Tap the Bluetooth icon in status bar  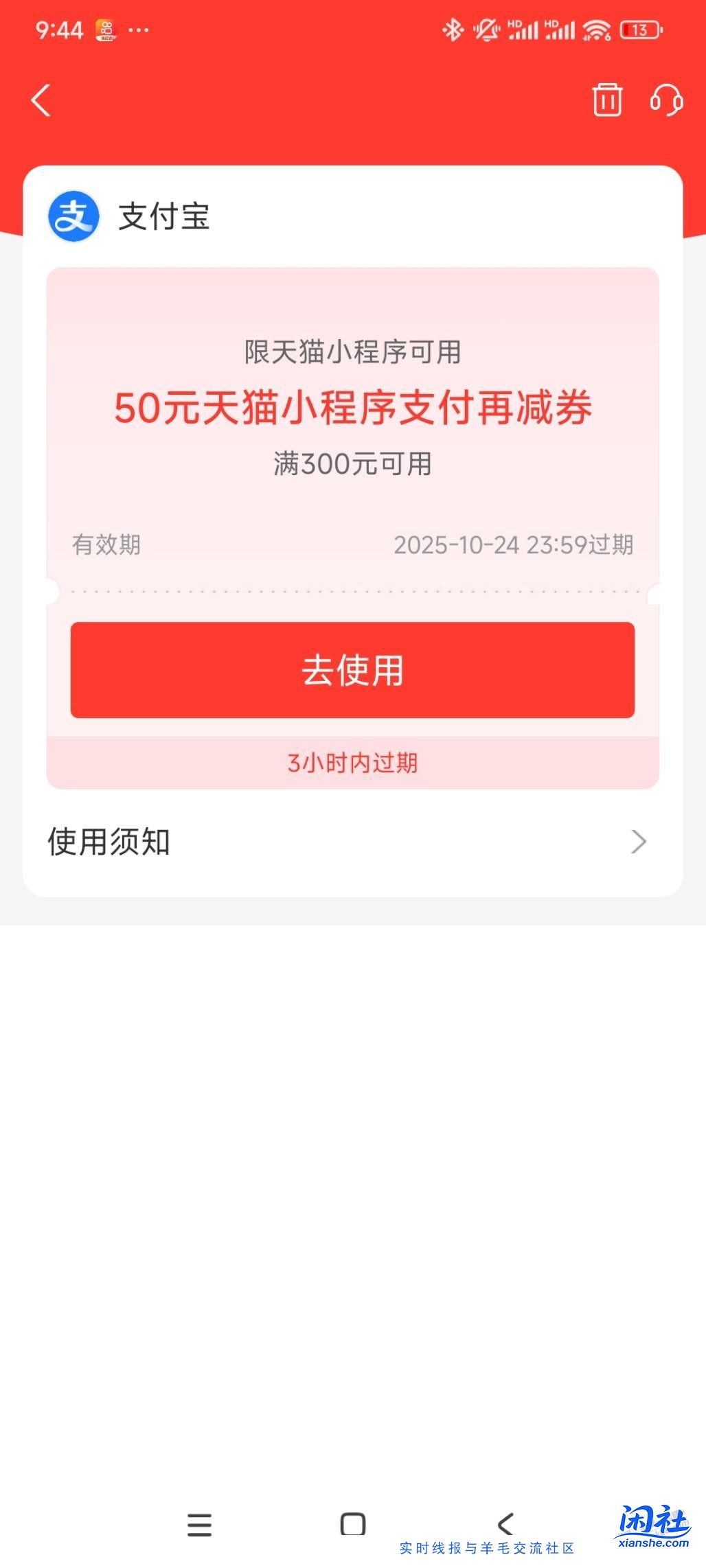453,30
